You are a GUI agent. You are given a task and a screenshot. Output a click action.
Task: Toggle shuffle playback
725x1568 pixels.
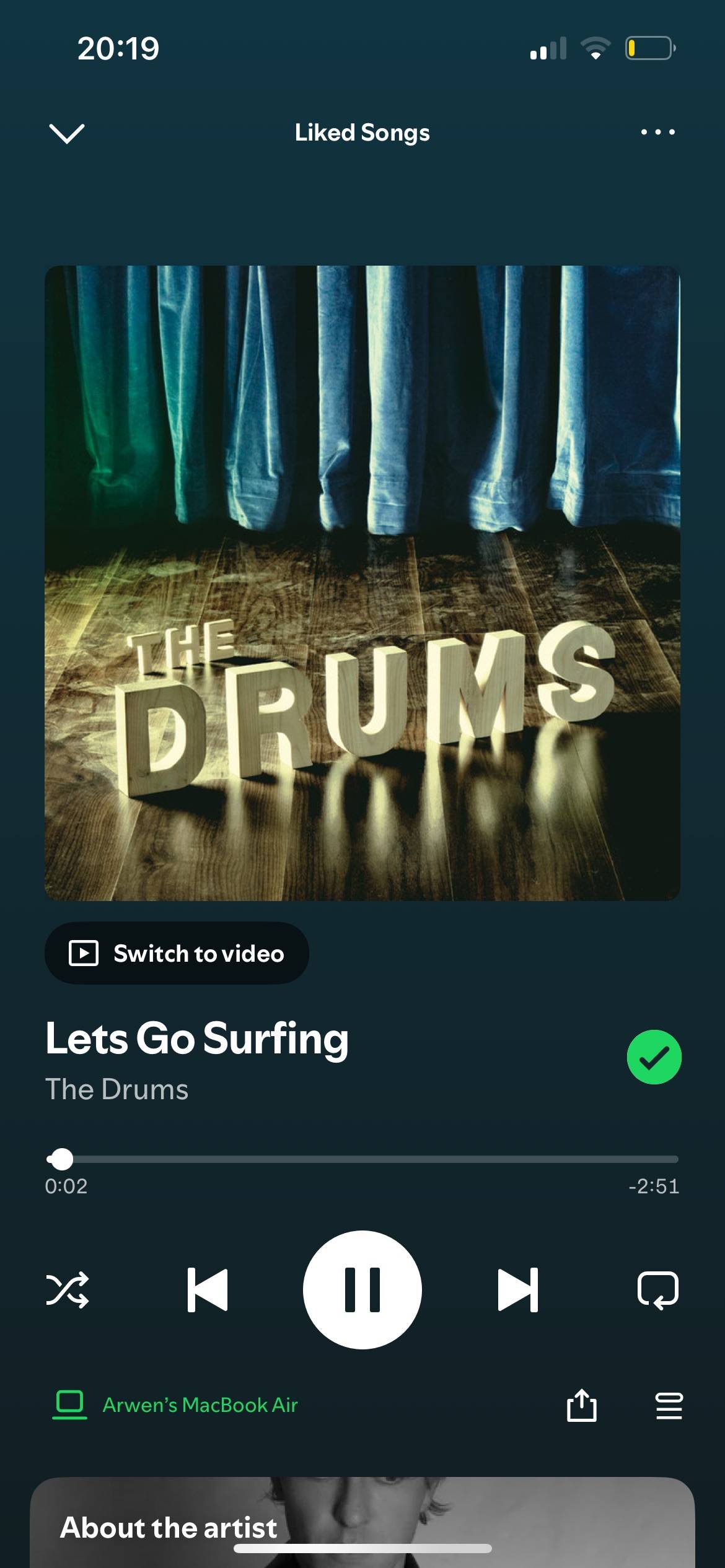68,1290
